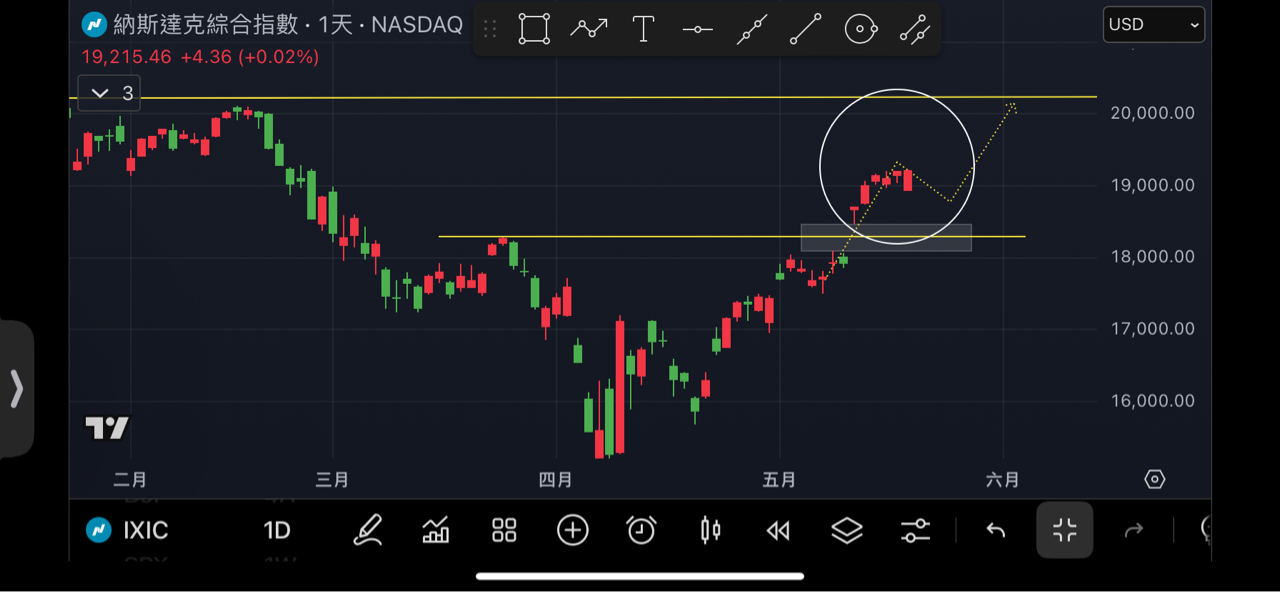Select the trend line tool

(806, 29)
